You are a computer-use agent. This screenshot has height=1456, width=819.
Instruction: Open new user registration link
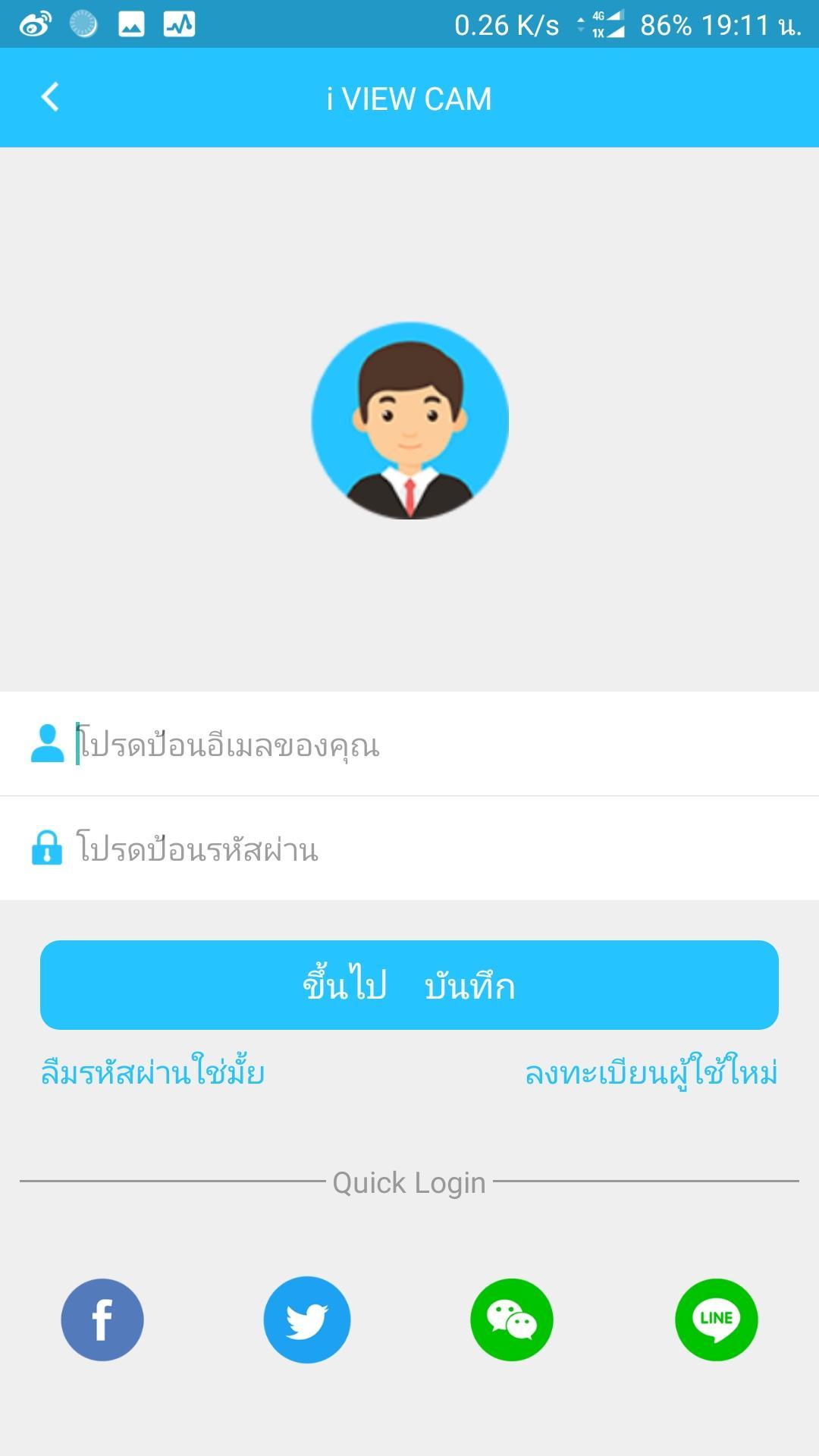(651, 1073)
